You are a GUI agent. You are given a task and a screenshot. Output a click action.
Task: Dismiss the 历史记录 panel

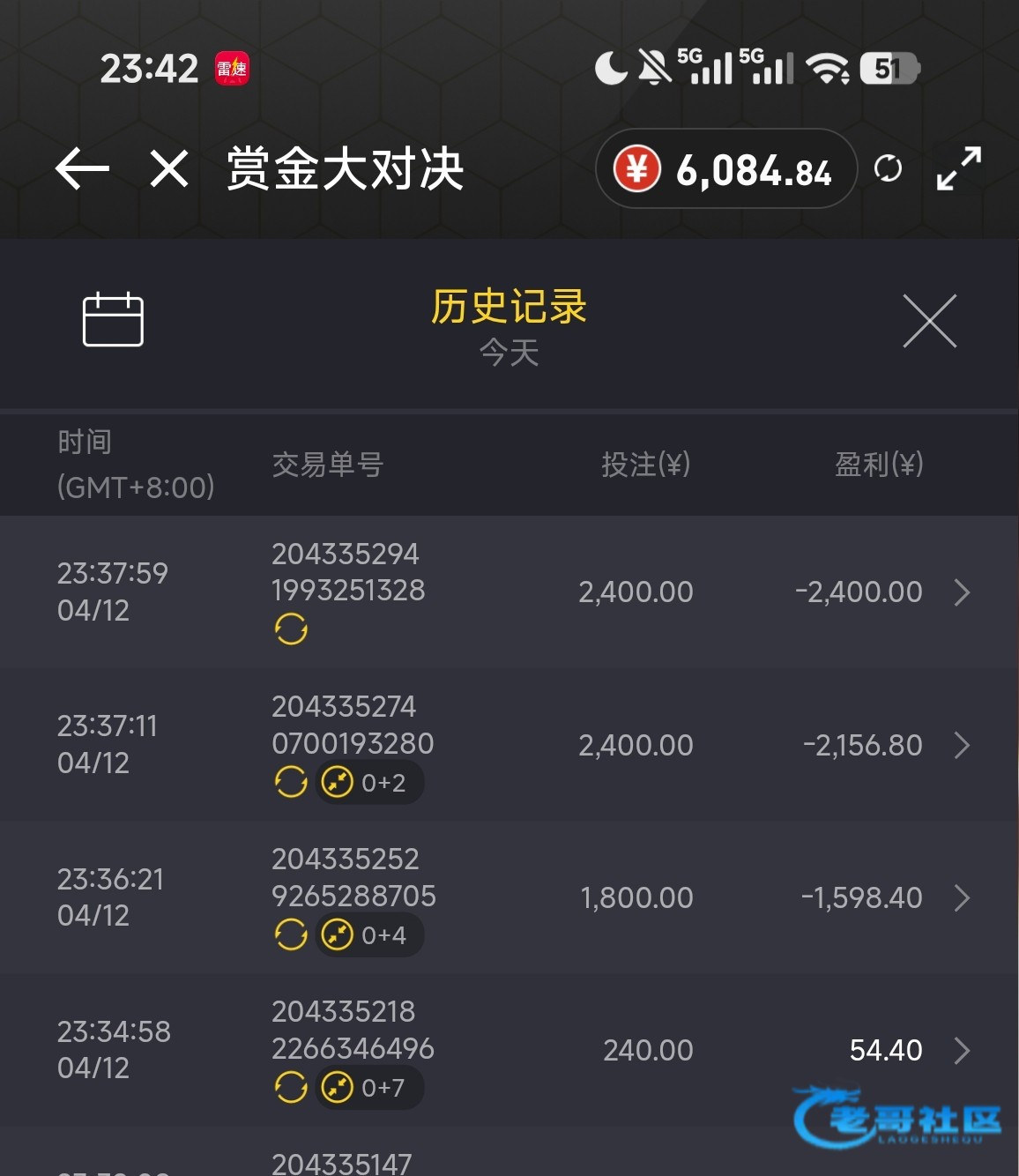click(x=929, y=321)
